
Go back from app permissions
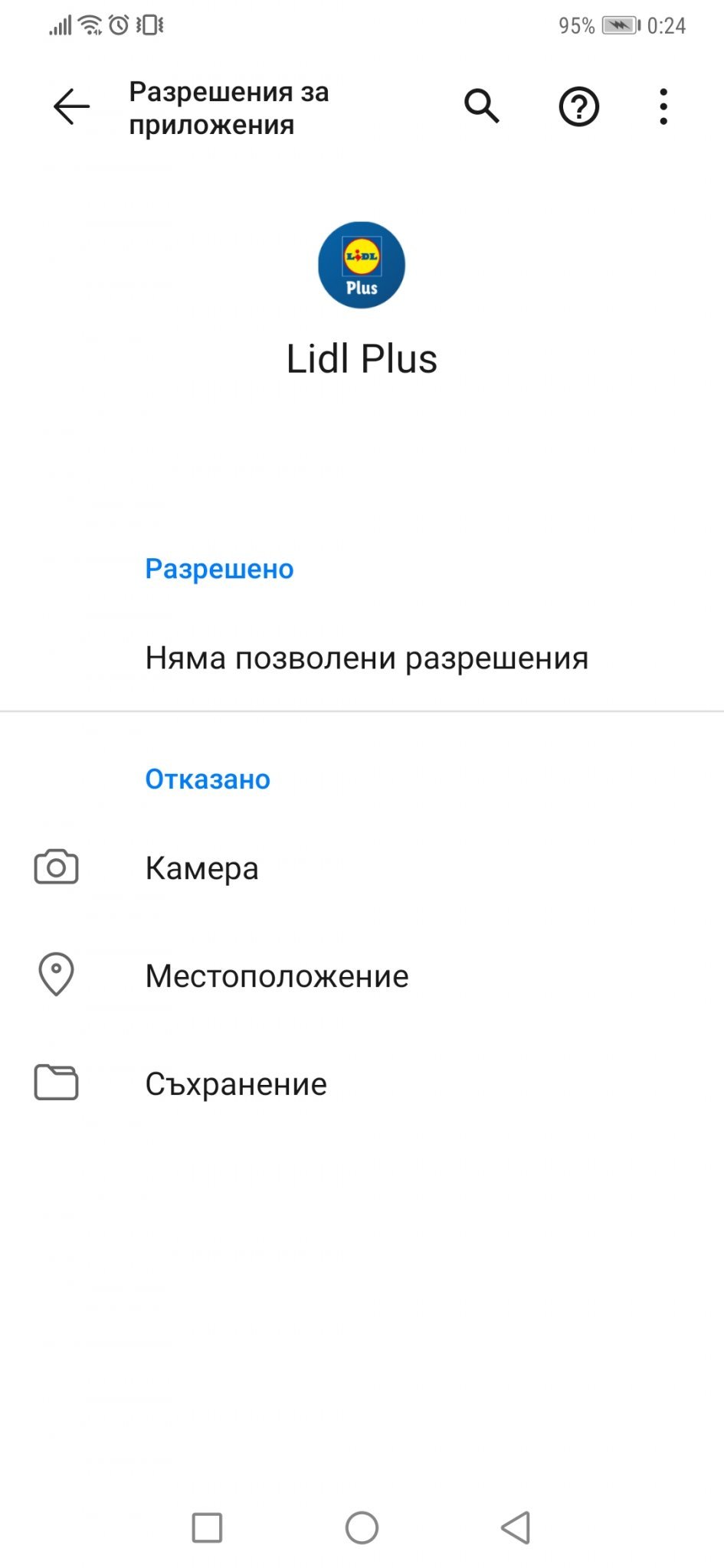point(71,106)
